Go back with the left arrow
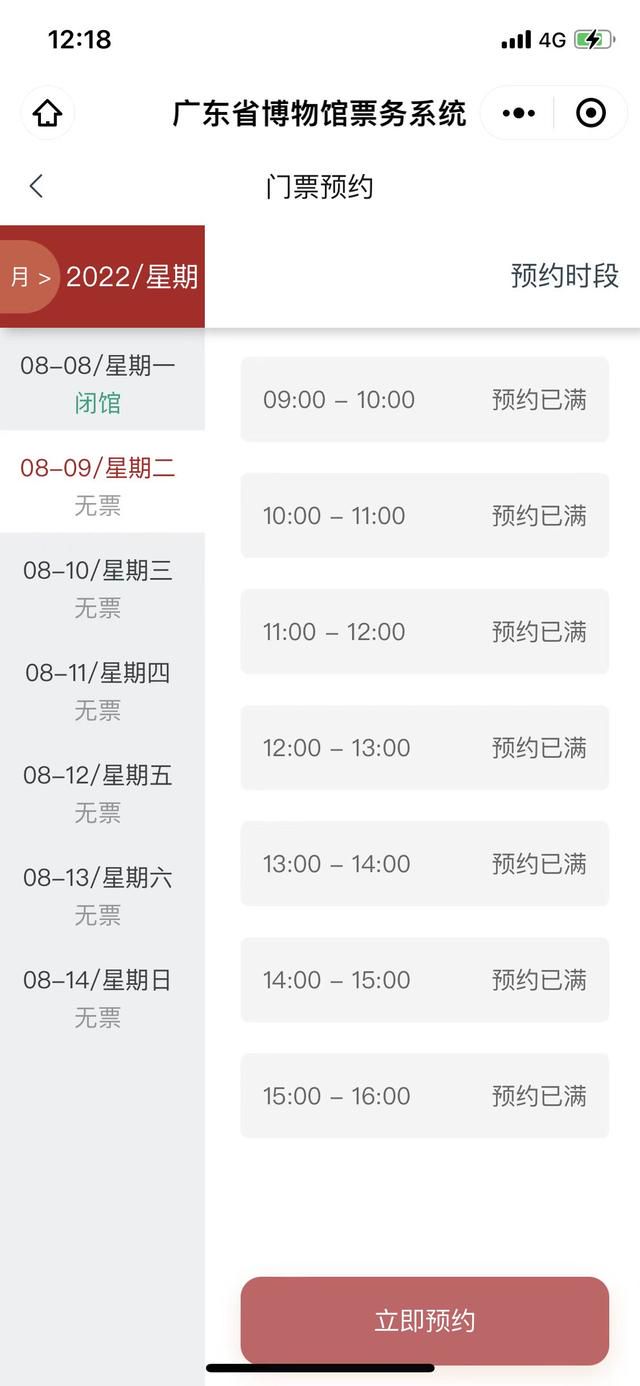This screenshot has width=640, height=1386. [37, 186]
